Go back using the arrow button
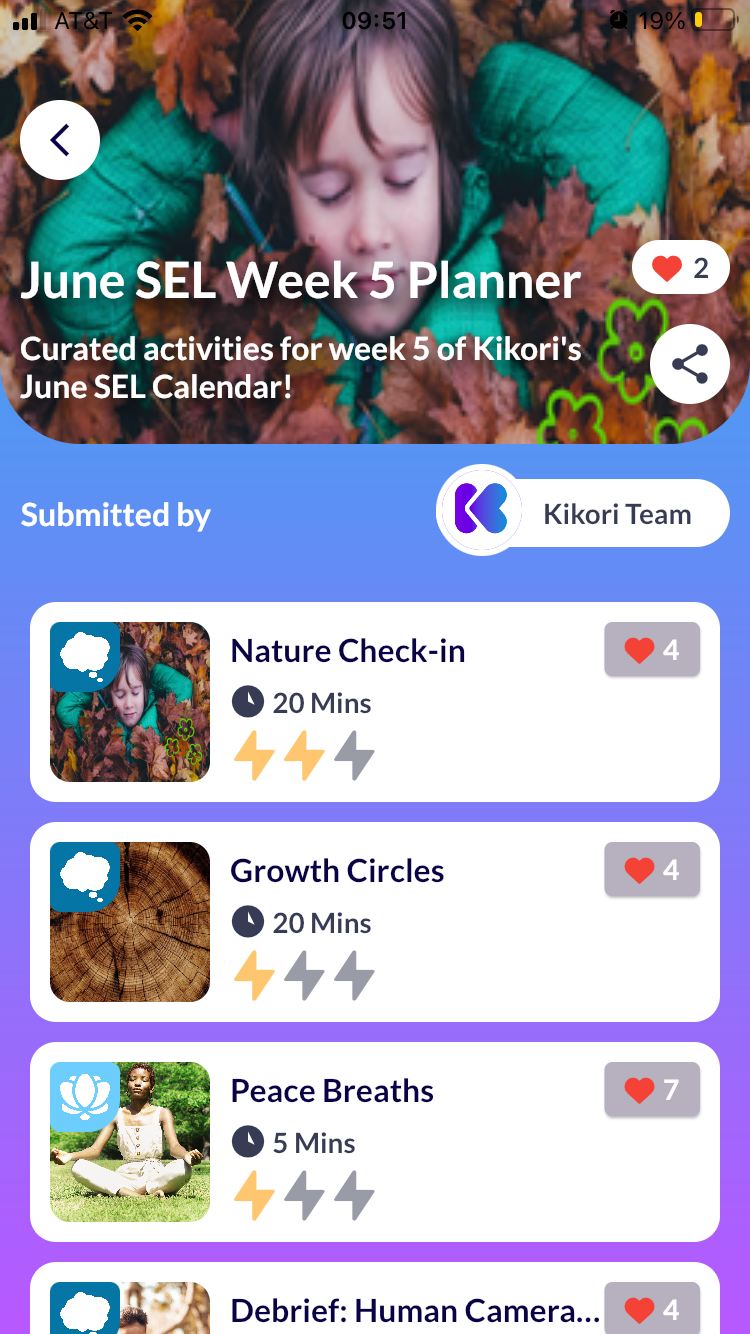 coord(60,140)
